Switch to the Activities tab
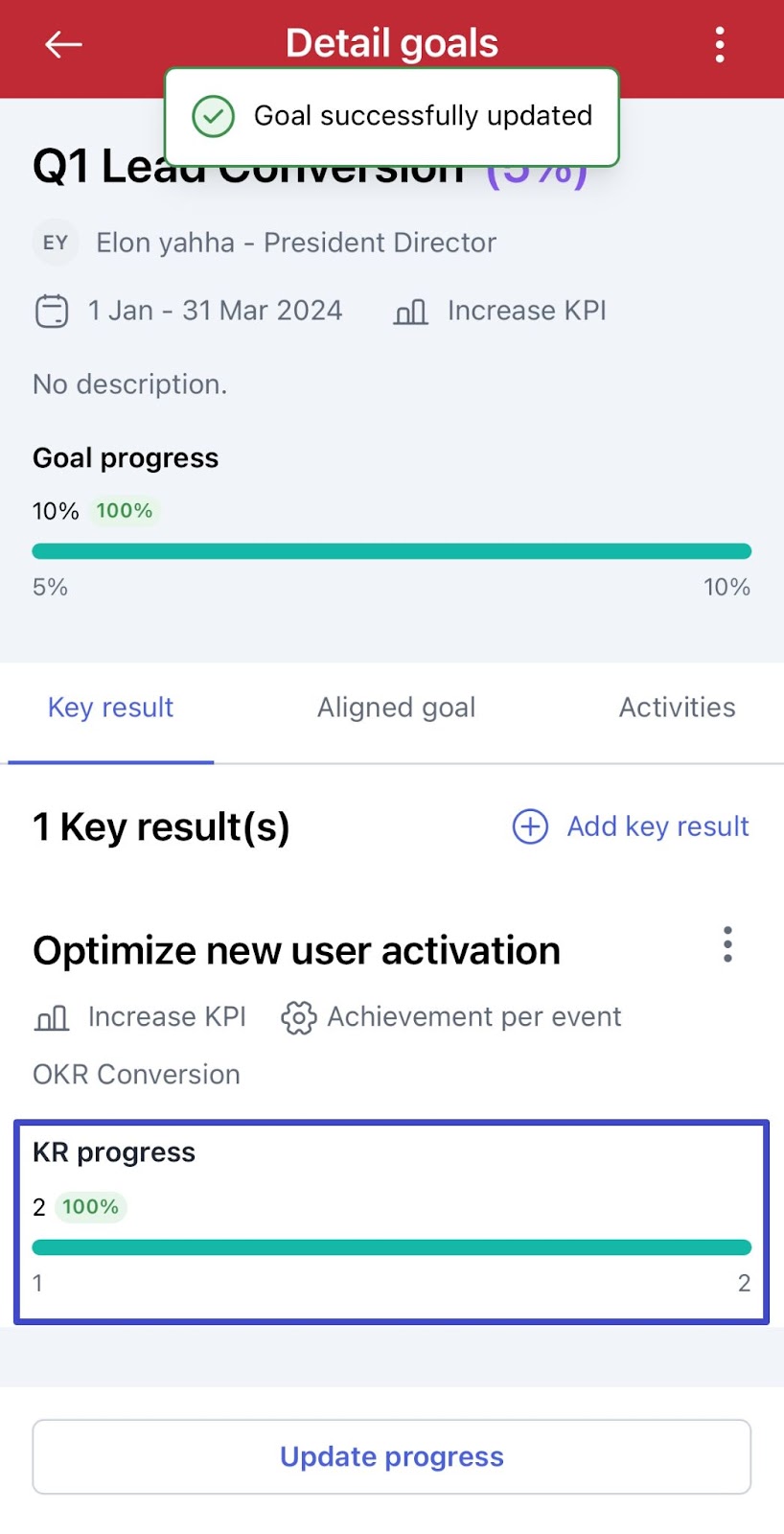 point(677,708)
